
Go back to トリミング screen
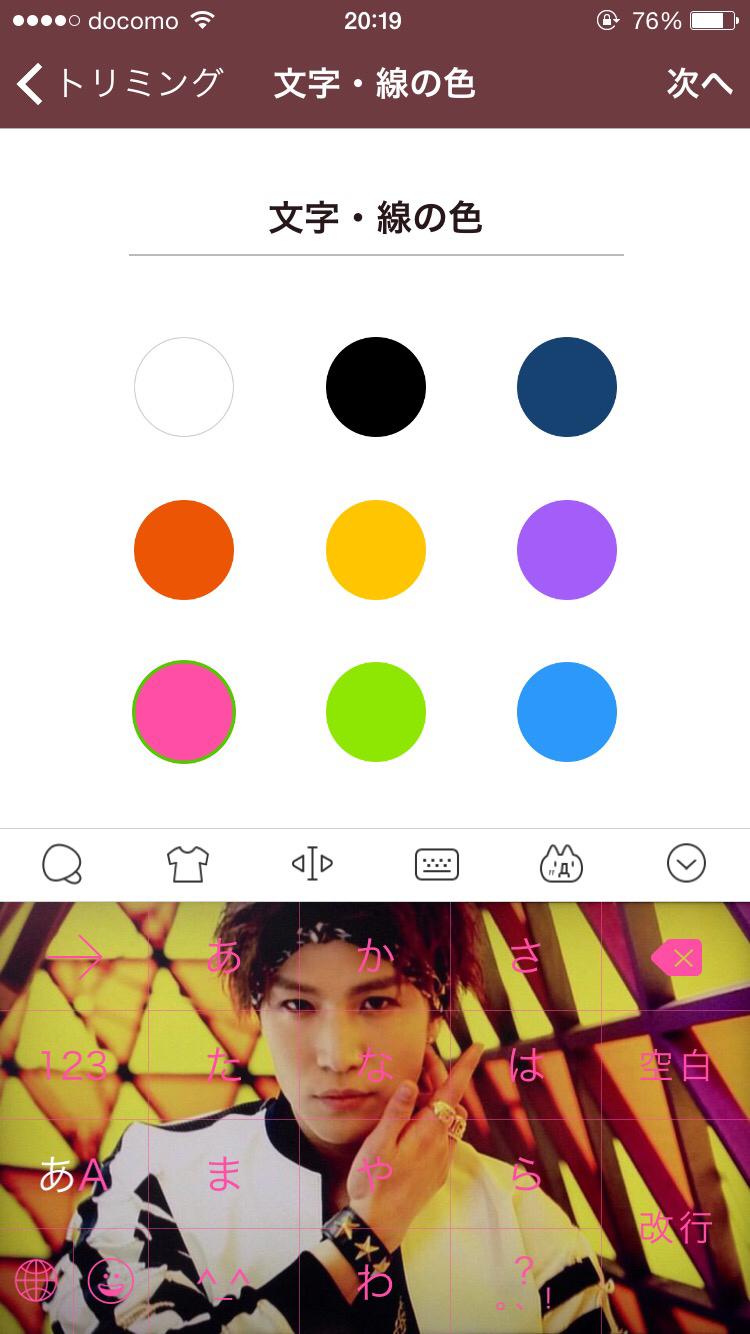tap(120, 84)
